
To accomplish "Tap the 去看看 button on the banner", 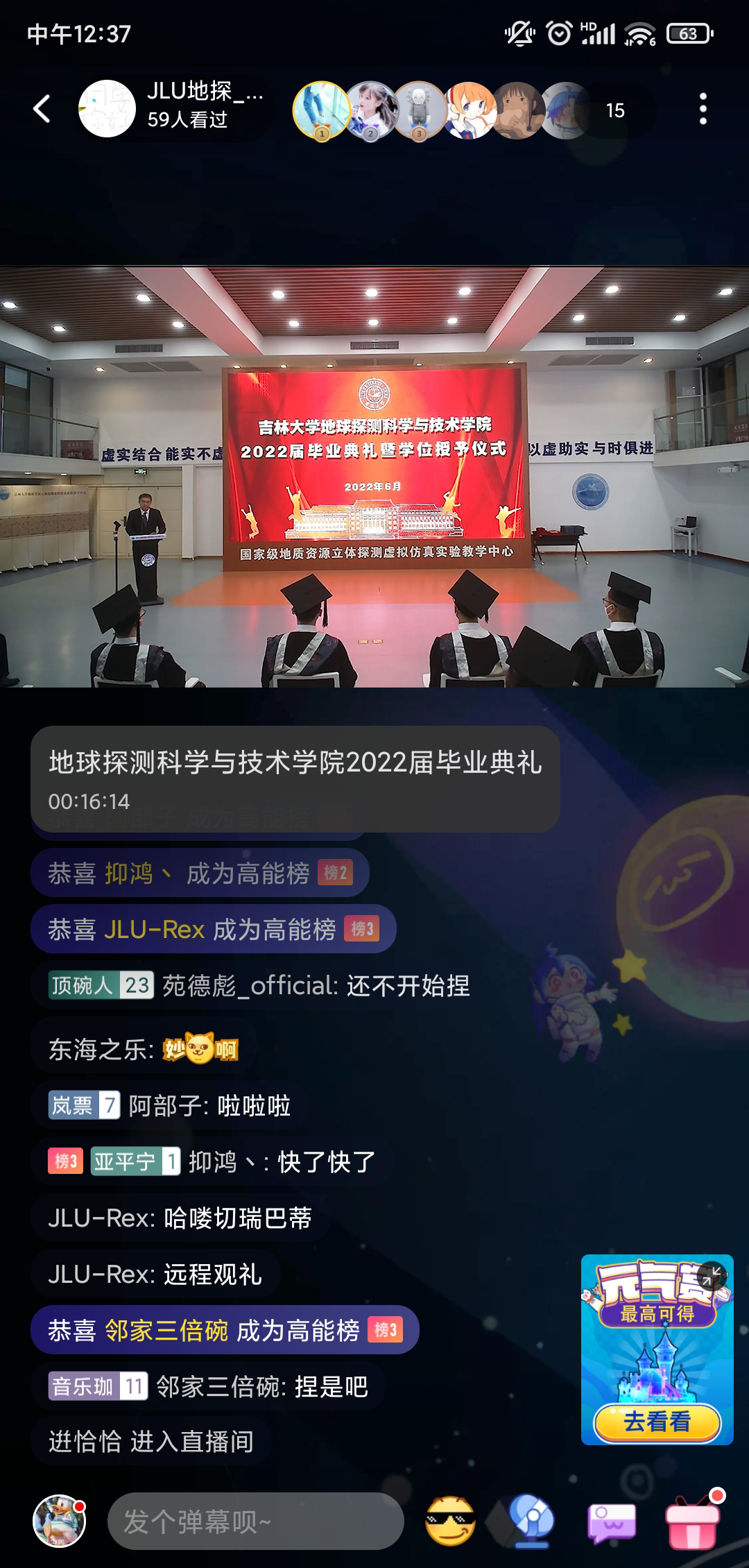I will point(657,1422).
